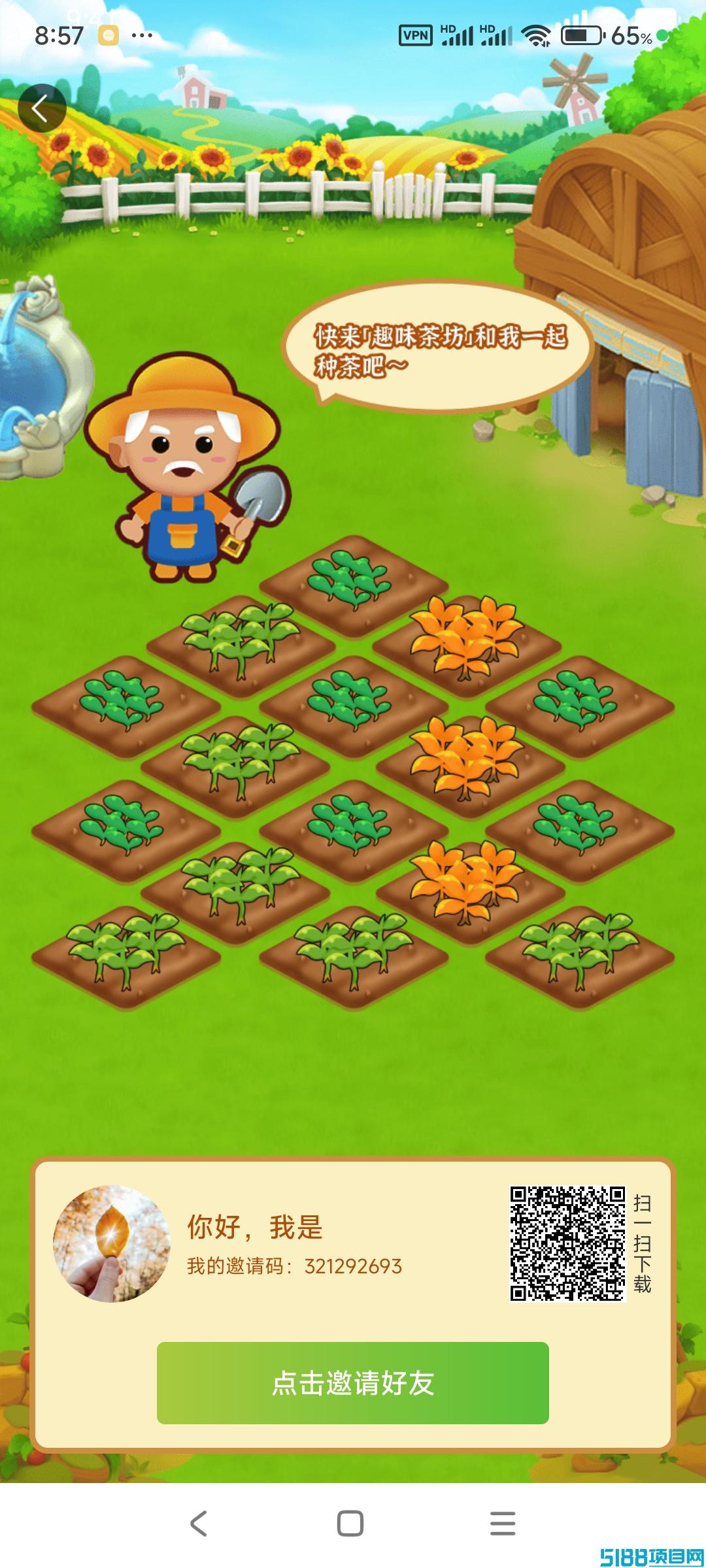Go to the home screen

(x=350, y=1523)
